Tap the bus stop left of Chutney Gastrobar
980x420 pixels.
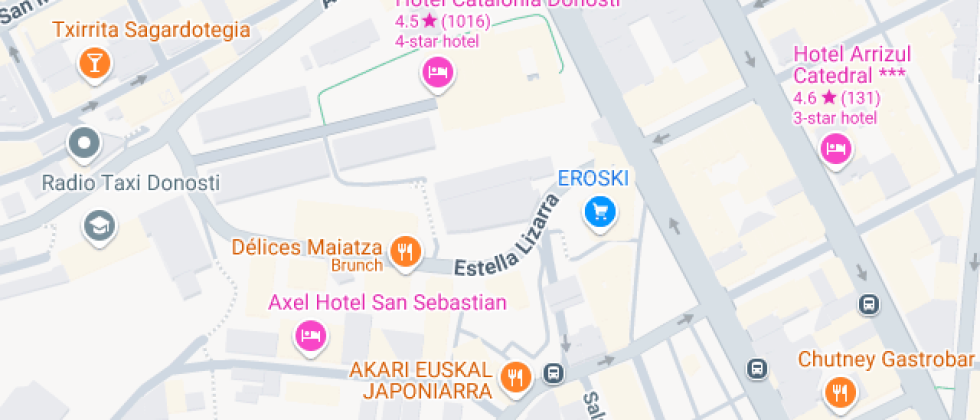758,369
